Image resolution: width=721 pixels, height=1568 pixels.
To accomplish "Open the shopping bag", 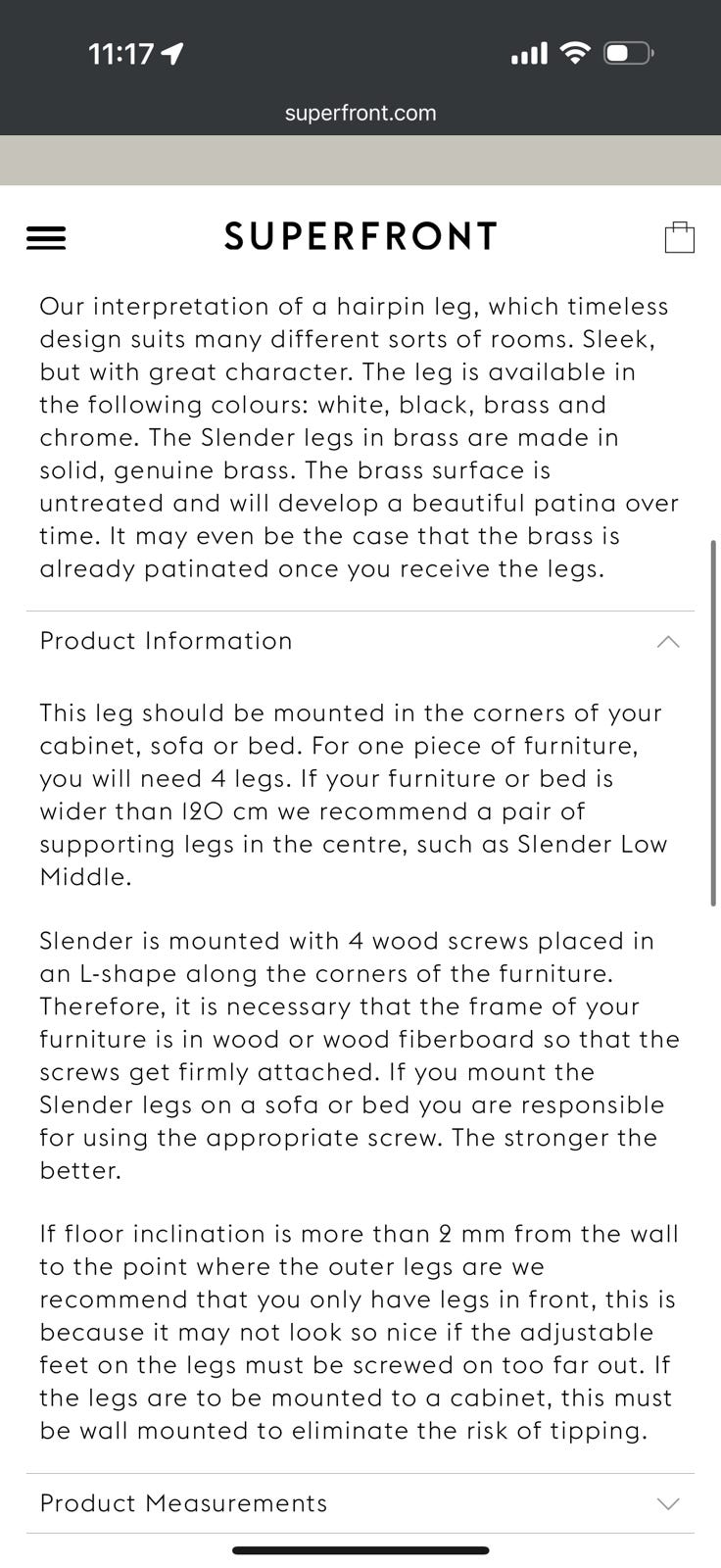I will (679, 236).
